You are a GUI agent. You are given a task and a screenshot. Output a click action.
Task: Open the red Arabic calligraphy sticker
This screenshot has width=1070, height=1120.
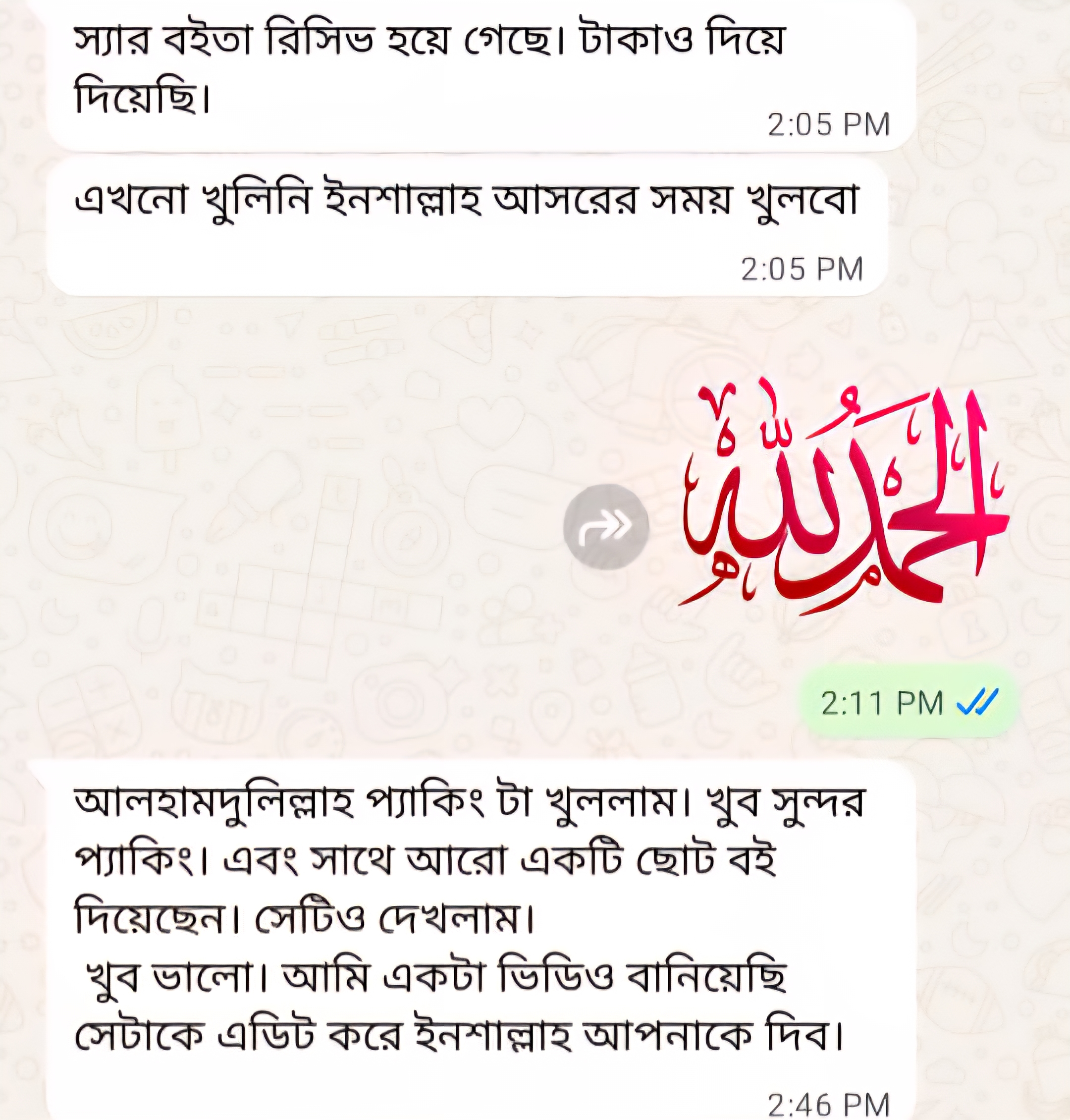tap(844, 501)
